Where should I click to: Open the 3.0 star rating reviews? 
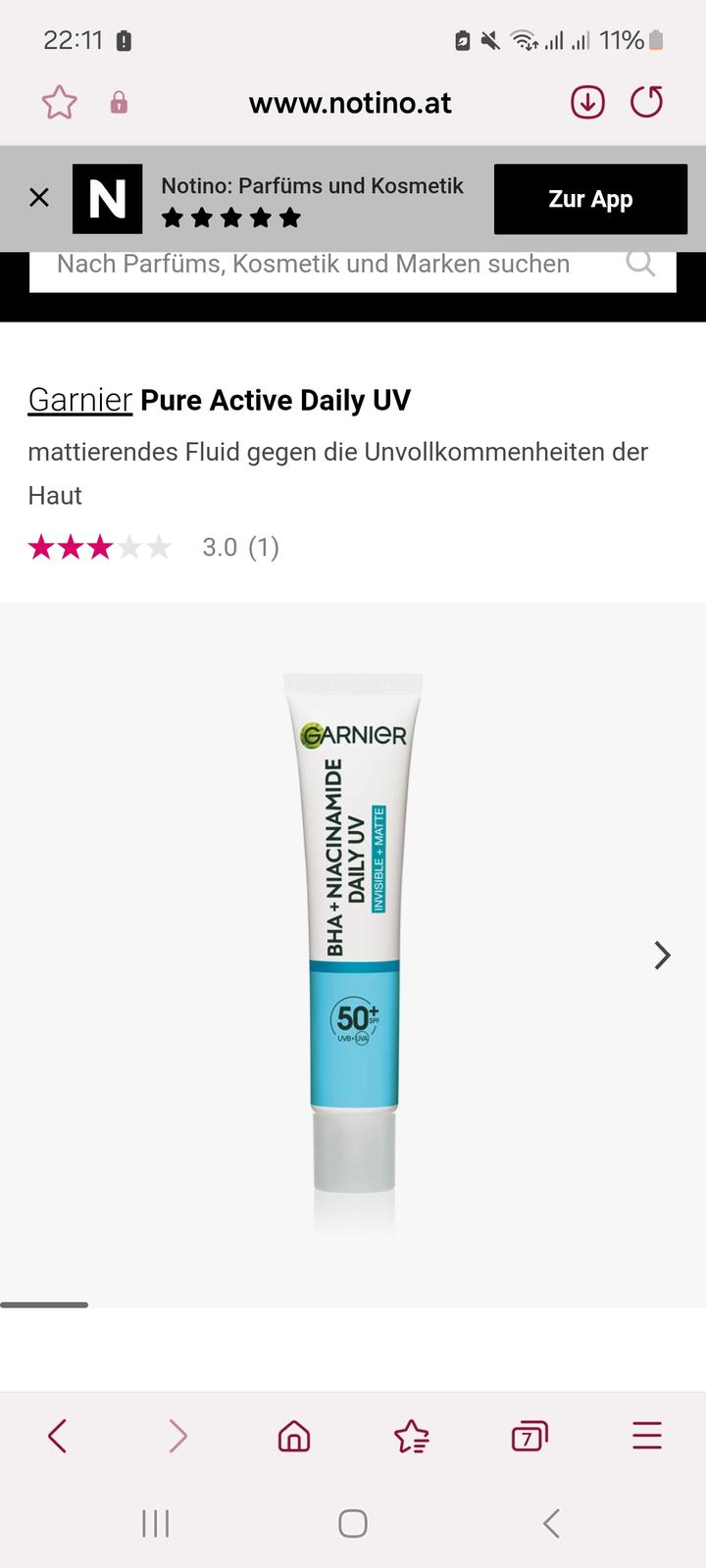(x=154, y=547)
